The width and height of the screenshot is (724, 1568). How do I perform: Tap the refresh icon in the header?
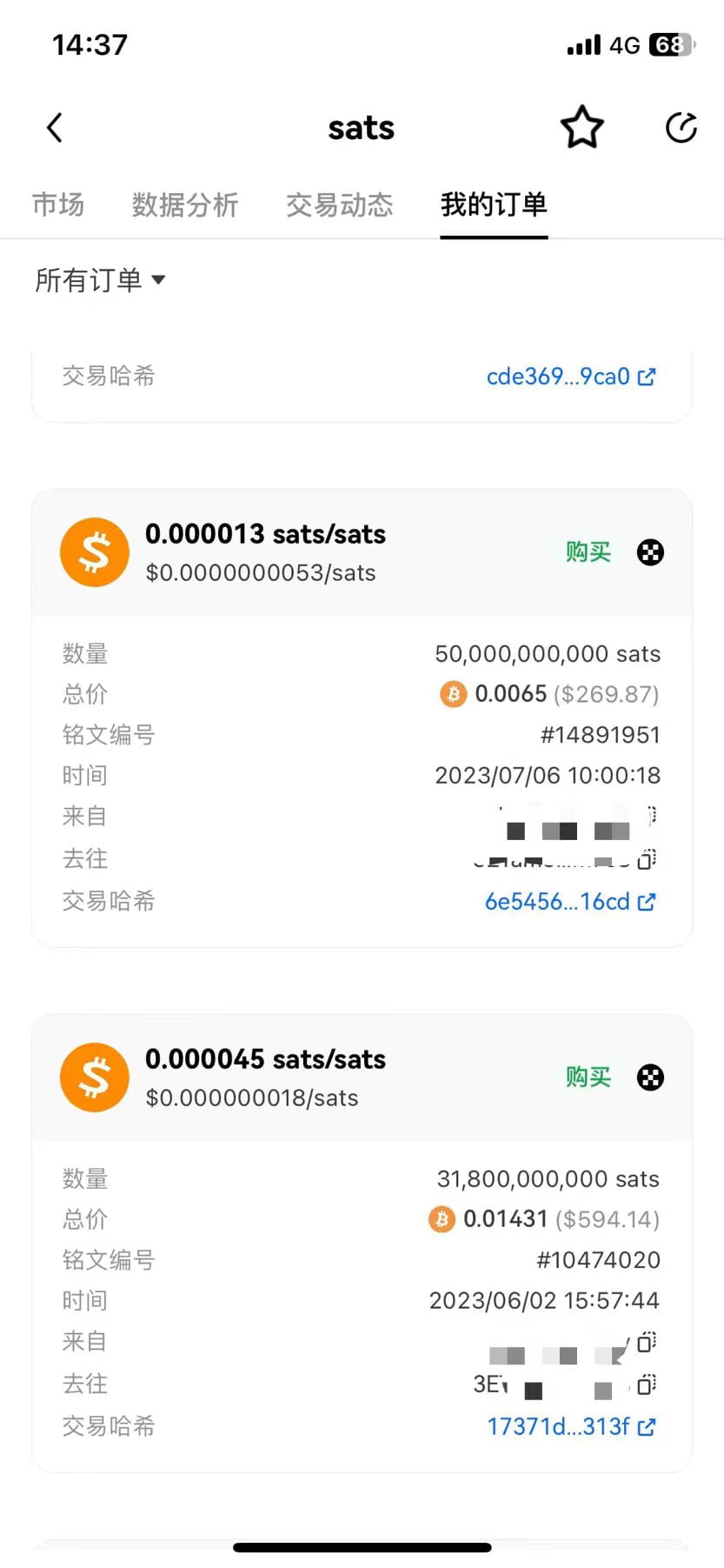click(x=681, y=128)
